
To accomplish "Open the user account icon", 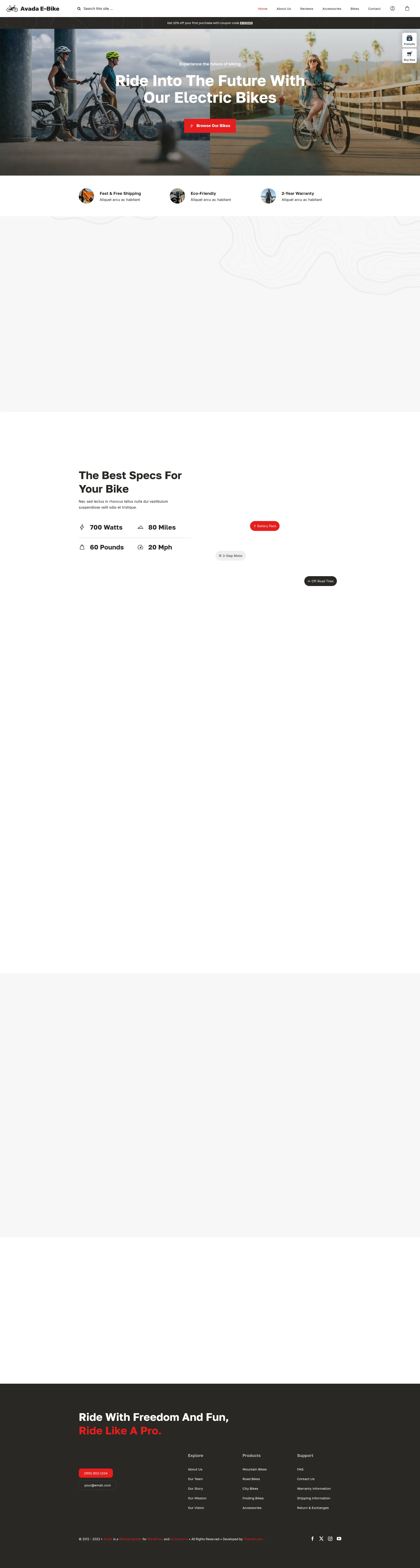I will [393, 9].
